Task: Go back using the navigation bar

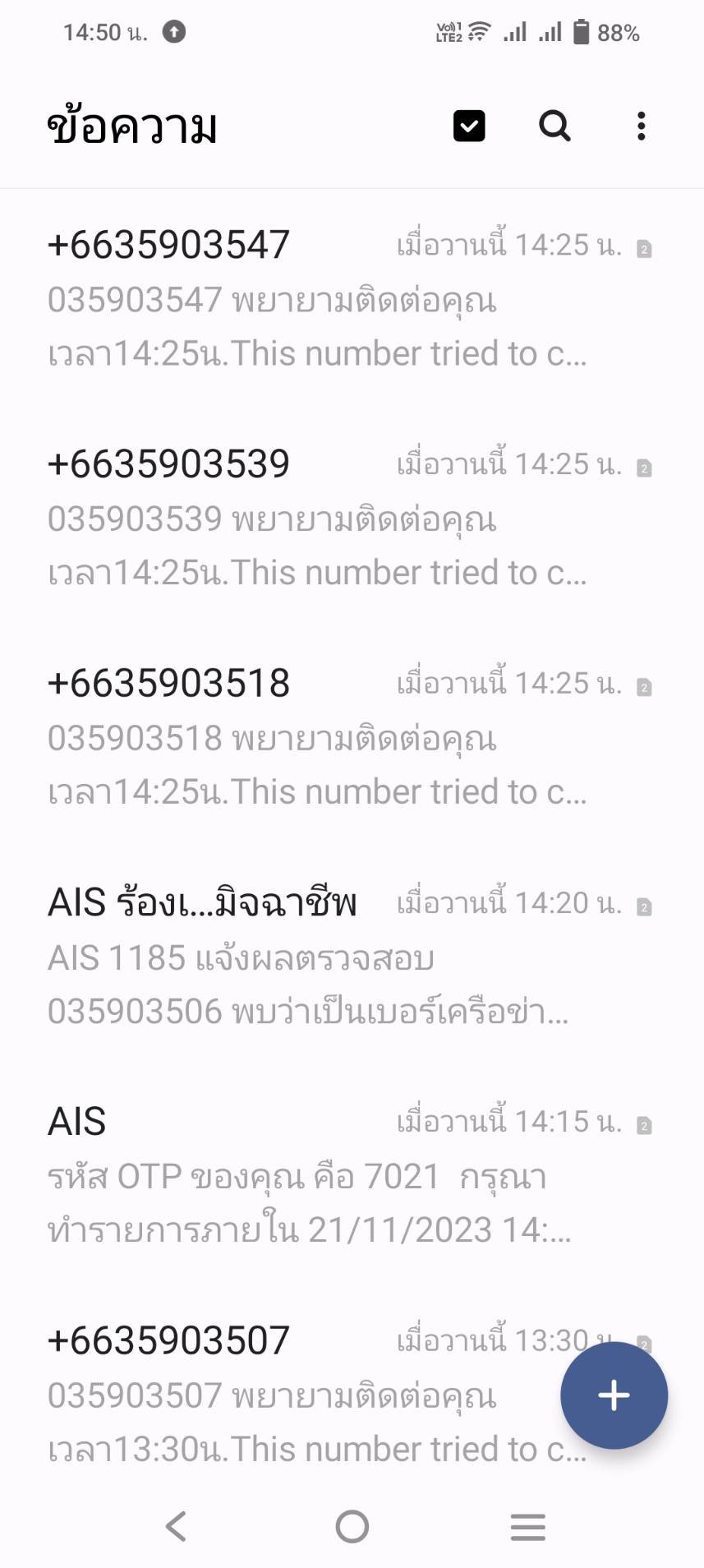Action: pos(176,1527)
